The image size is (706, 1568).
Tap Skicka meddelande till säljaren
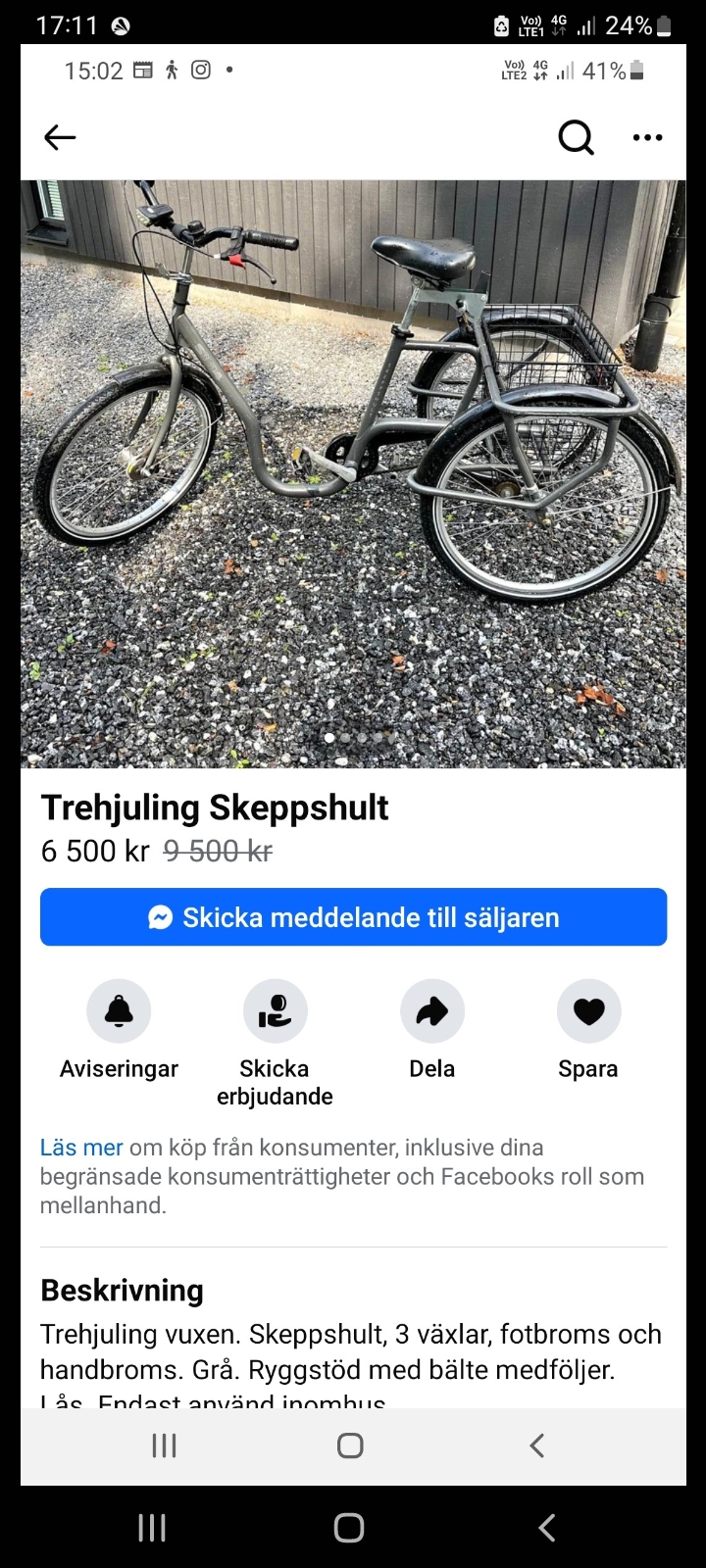(353, 917)
